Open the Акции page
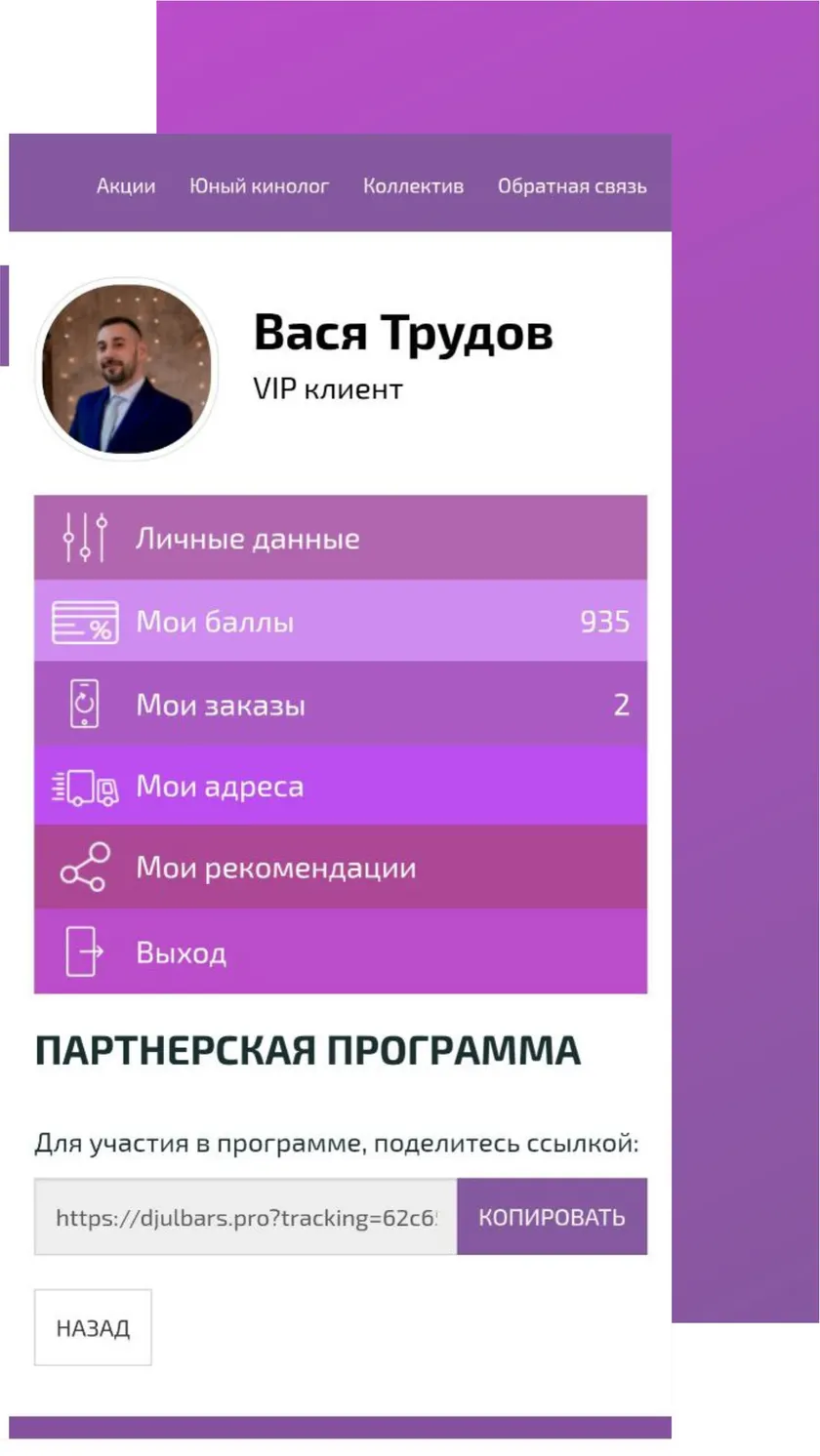The width and height of the screenshot is (820, 1456). click(125, 185)
